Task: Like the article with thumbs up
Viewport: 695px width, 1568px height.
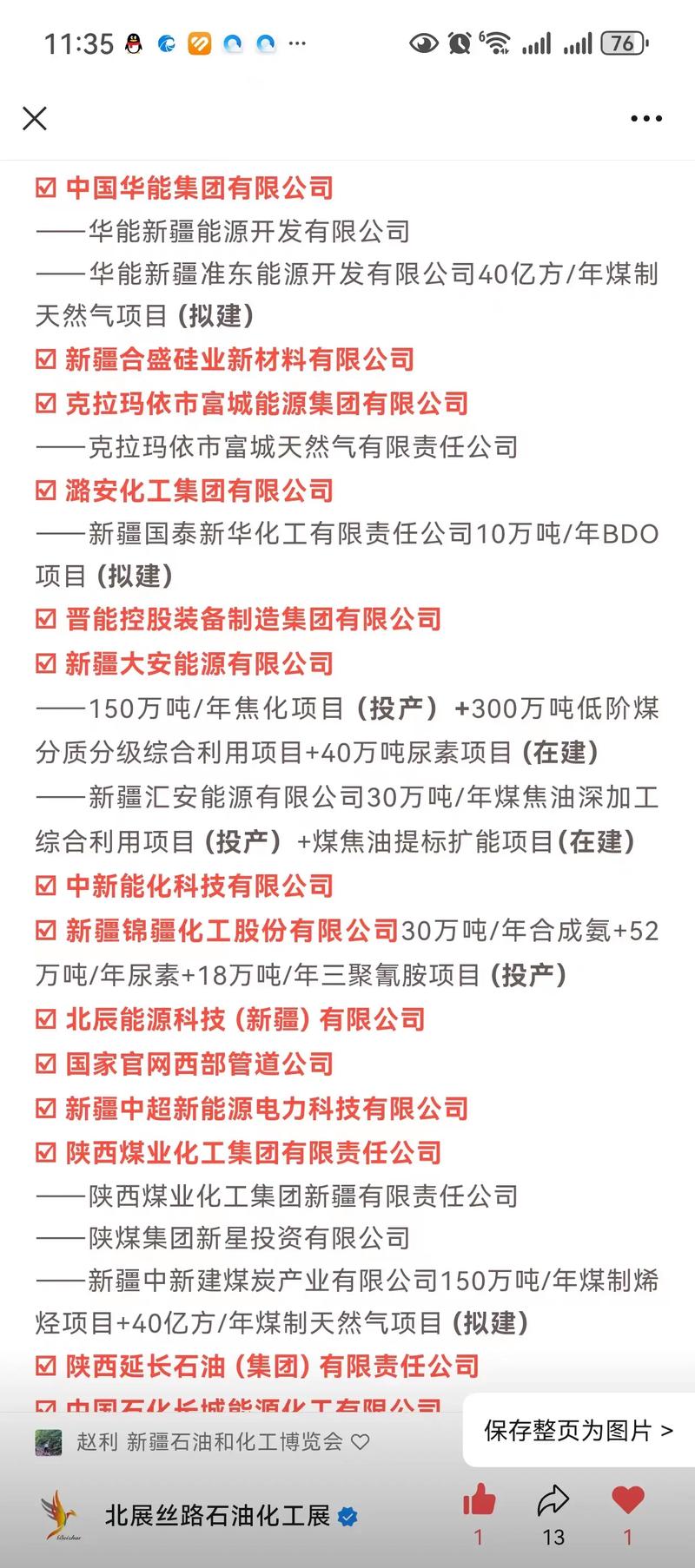Action: tap(479, 1500)
